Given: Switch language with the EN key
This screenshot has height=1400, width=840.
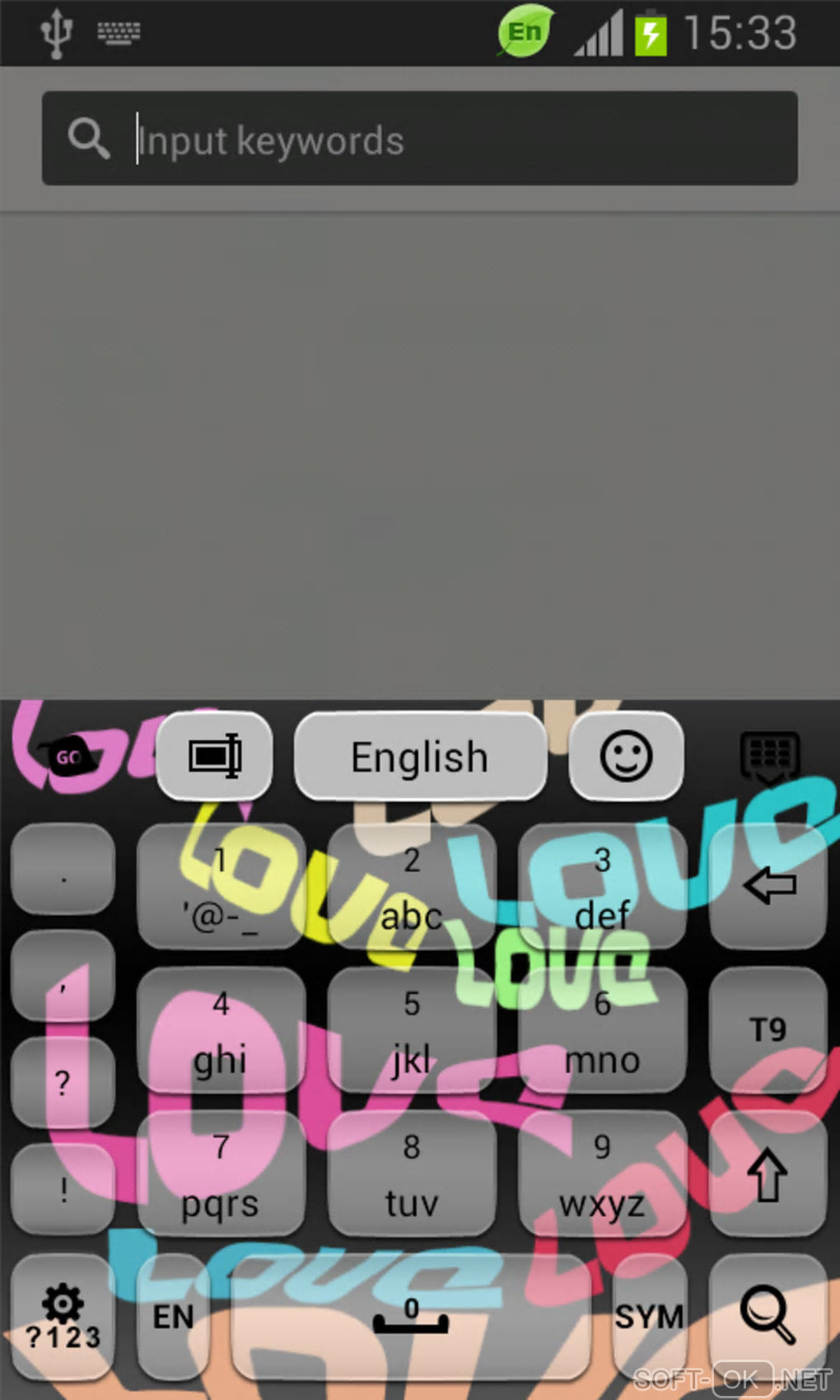Looking at the screenshot, I should (173, 1318).
